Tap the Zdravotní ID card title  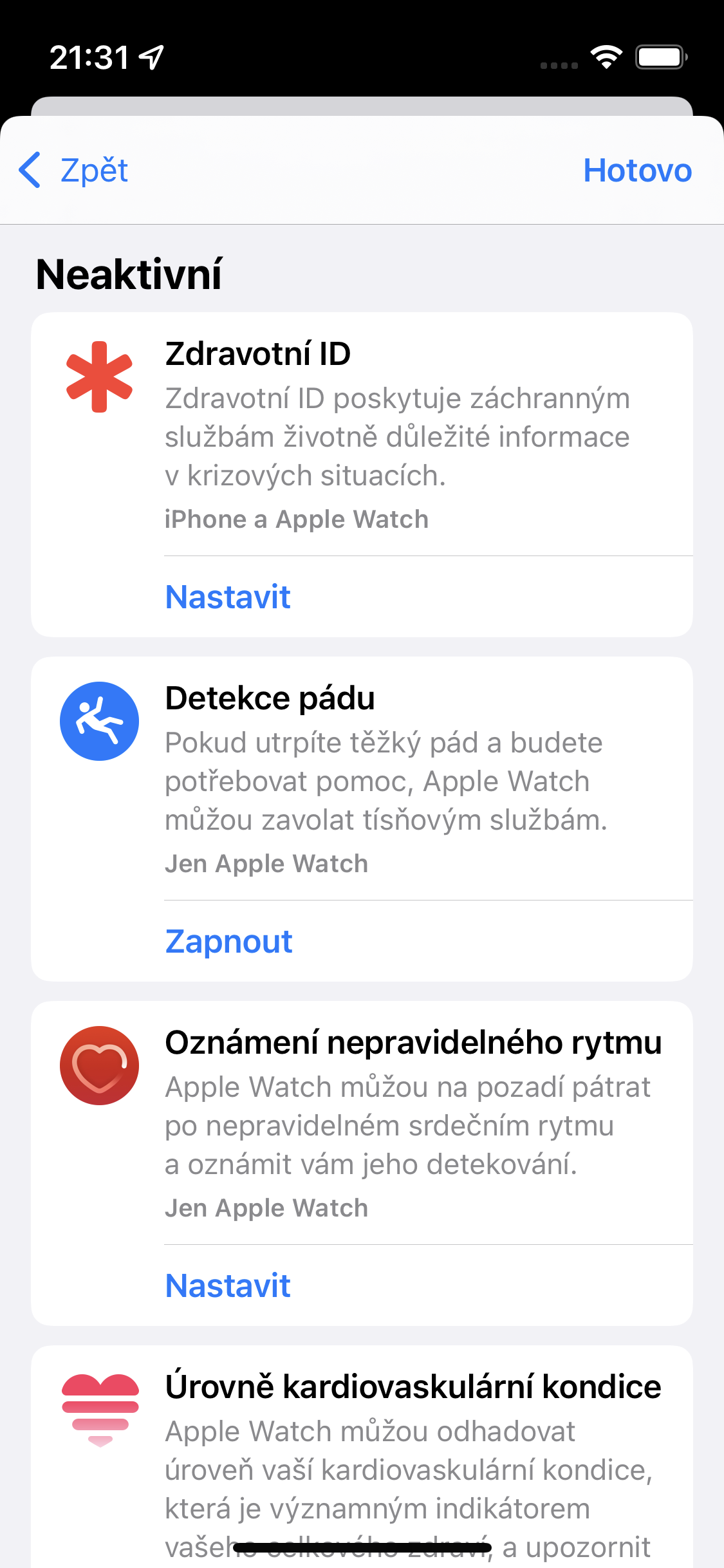[x=257, y=354]
